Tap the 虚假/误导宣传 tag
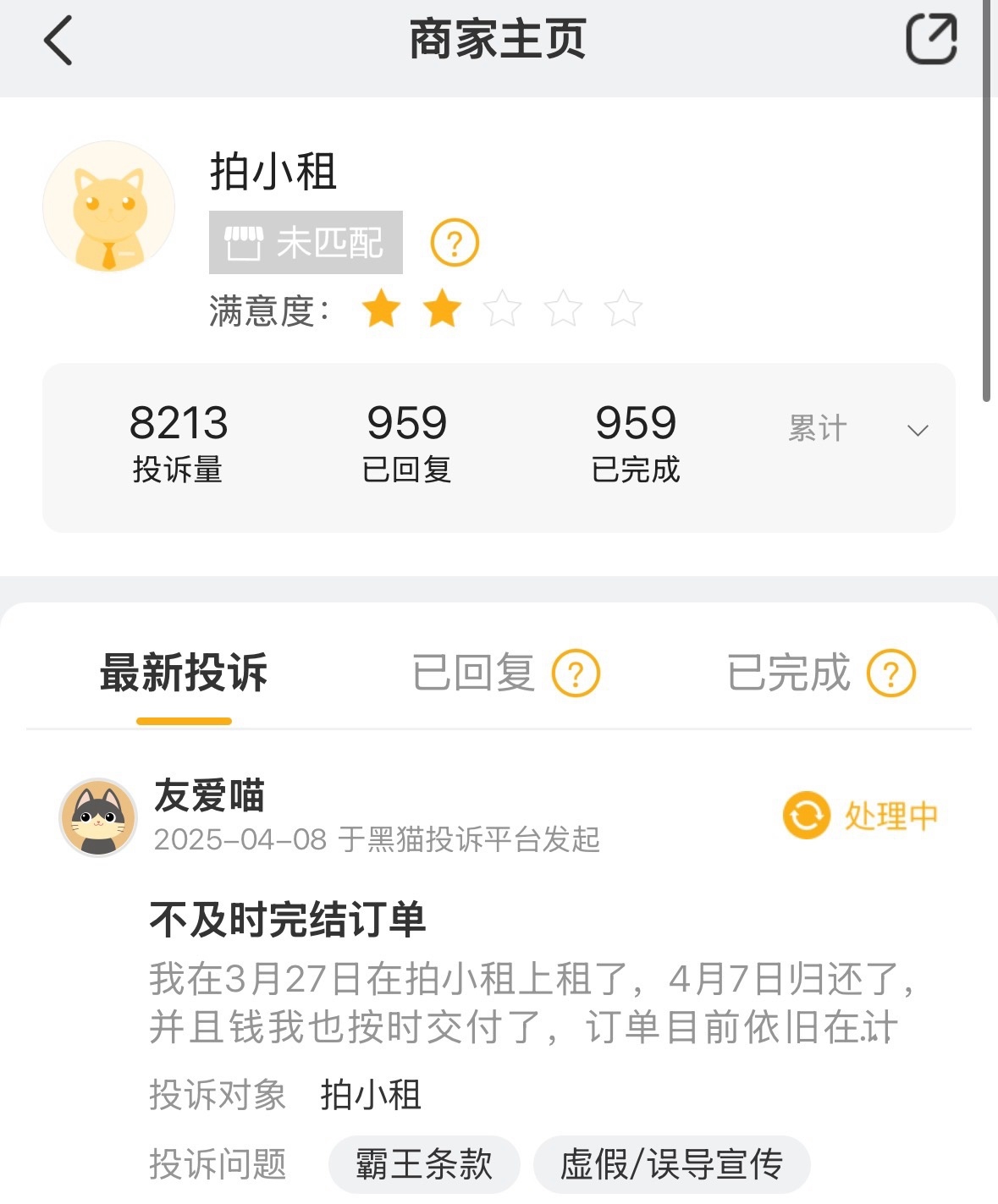 point(671,1164)
